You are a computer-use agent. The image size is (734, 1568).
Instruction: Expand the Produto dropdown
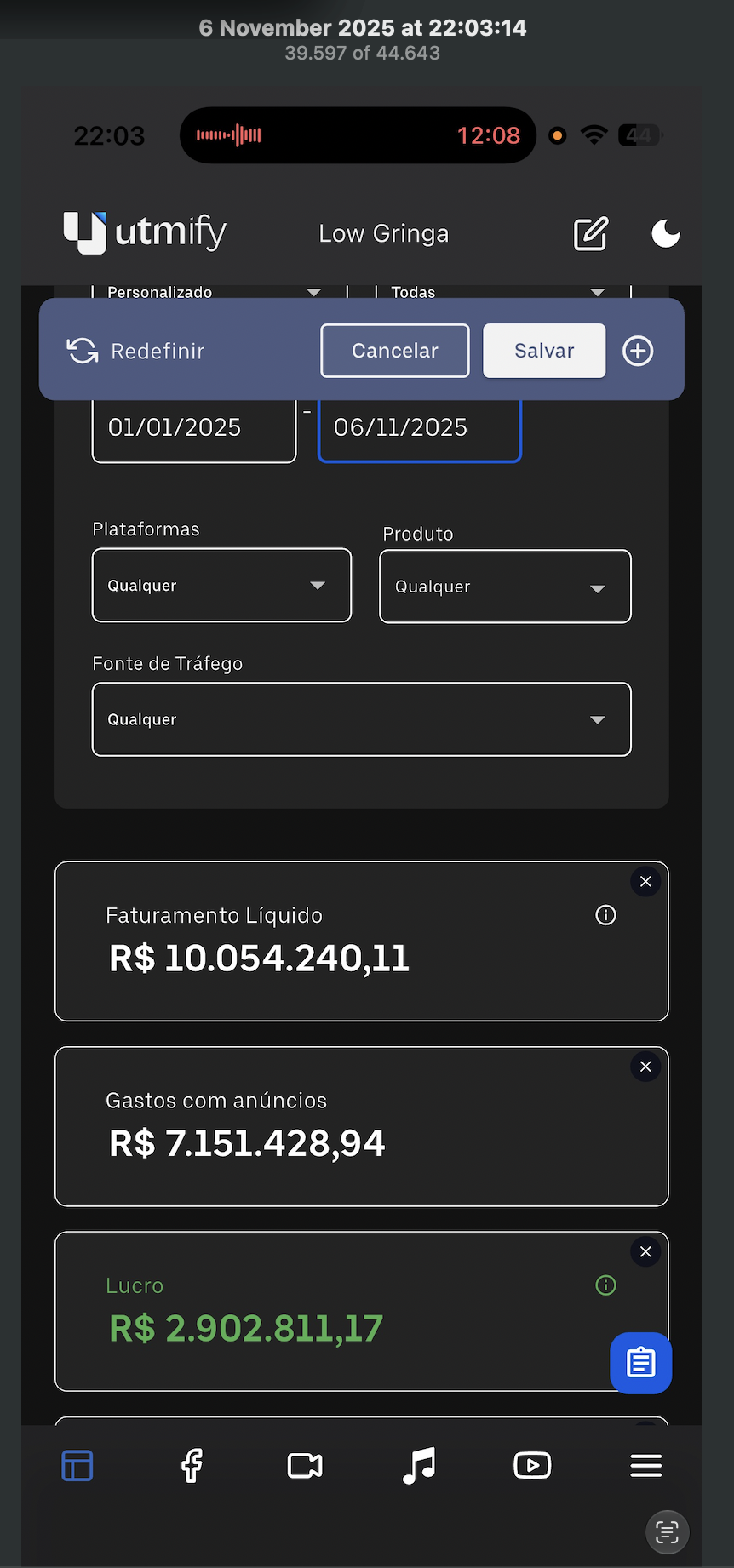point(505,587)
